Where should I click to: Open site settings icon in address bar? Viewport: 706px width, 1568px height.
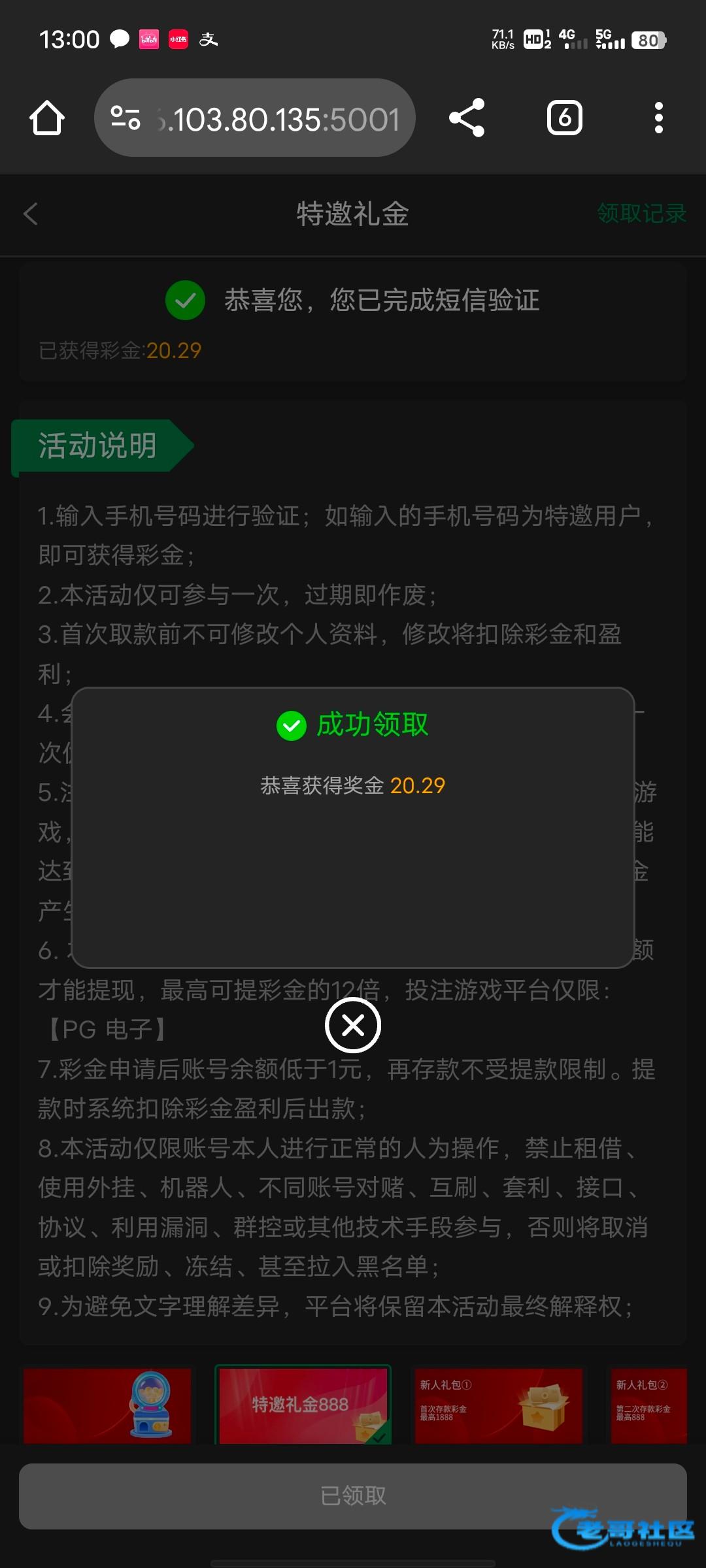[x=126, y=118]
